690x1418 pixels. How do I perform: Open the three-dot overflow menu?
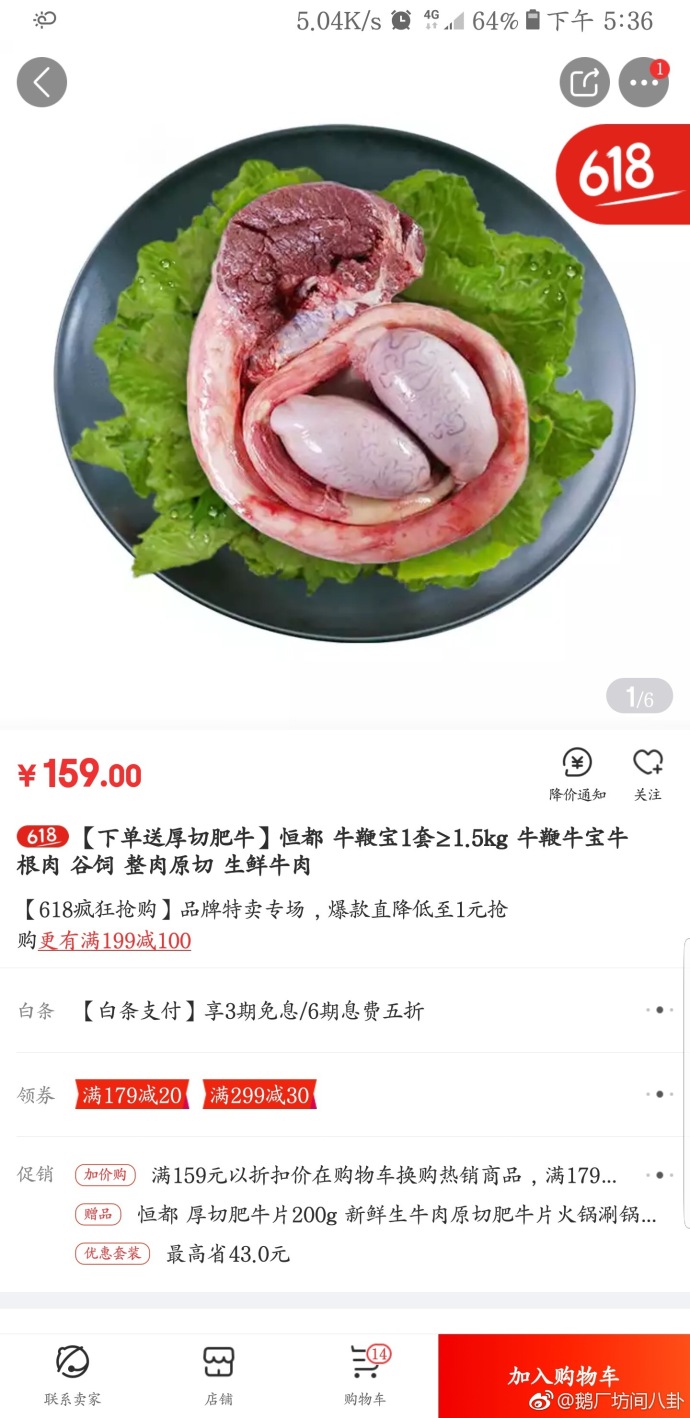point(643,82)
